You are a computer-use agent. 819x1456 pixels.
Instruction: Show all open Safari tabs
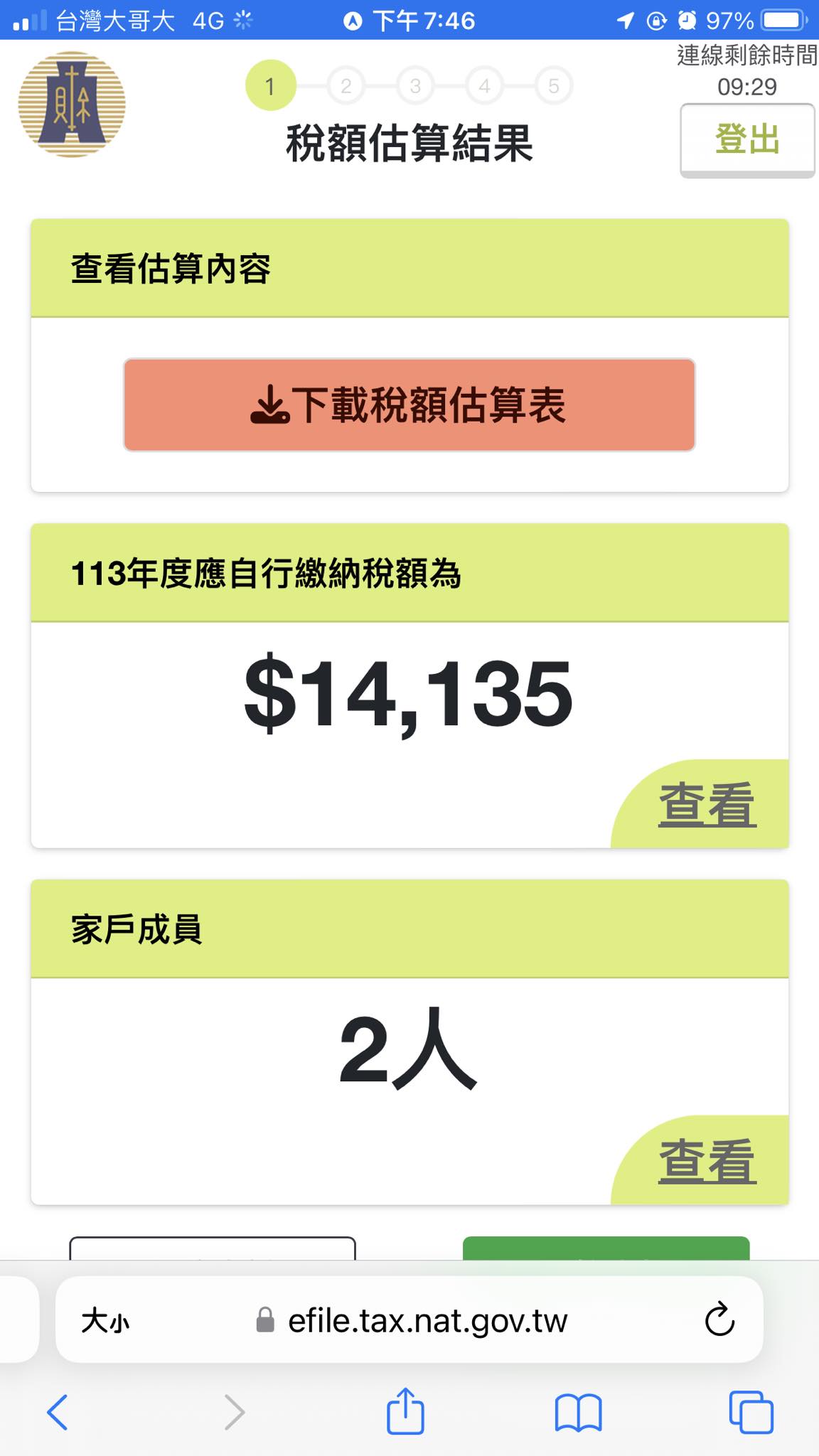coord(751,1412)
